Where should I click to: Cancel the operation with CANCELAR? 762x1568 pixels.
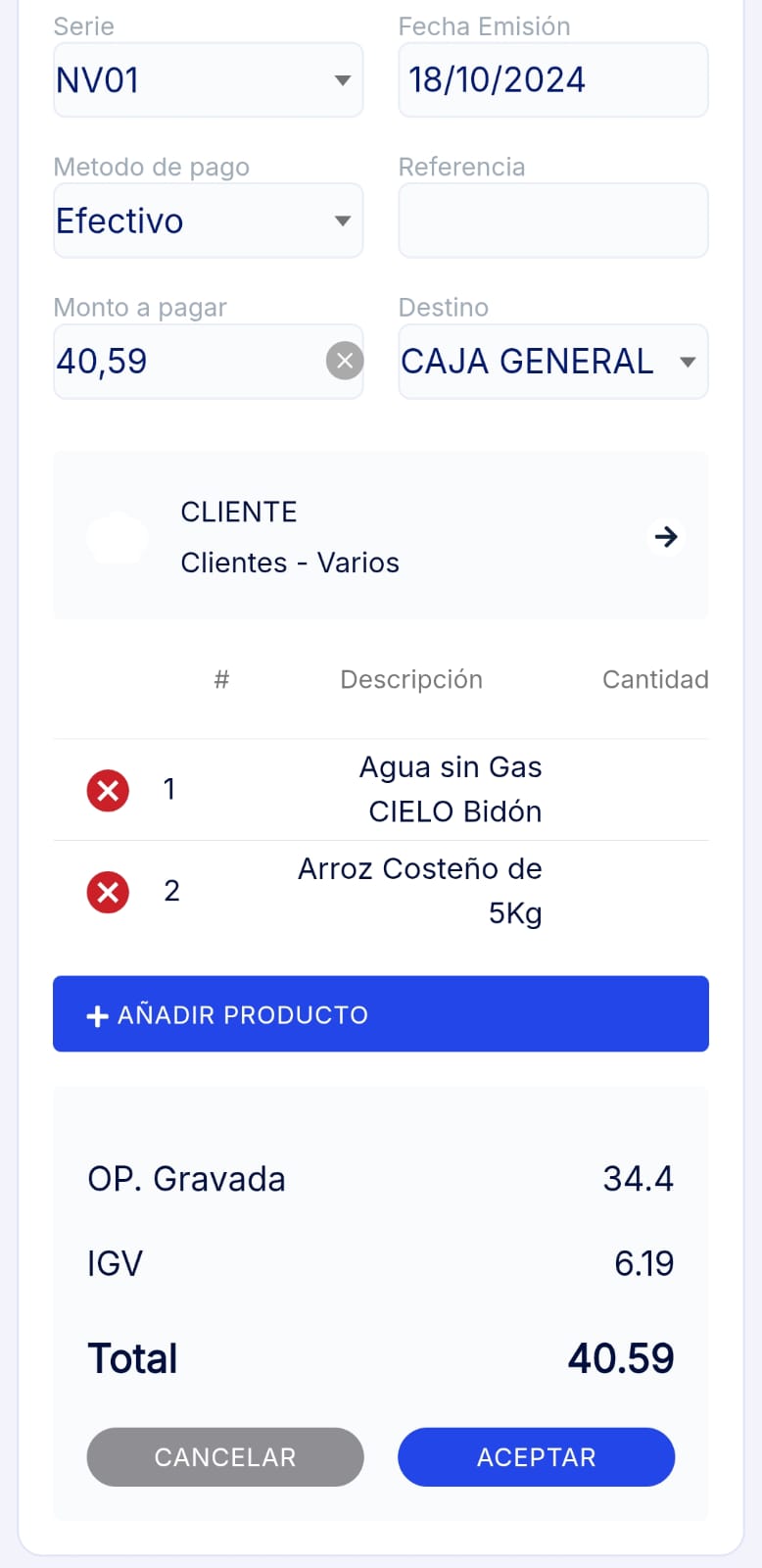224,1457
